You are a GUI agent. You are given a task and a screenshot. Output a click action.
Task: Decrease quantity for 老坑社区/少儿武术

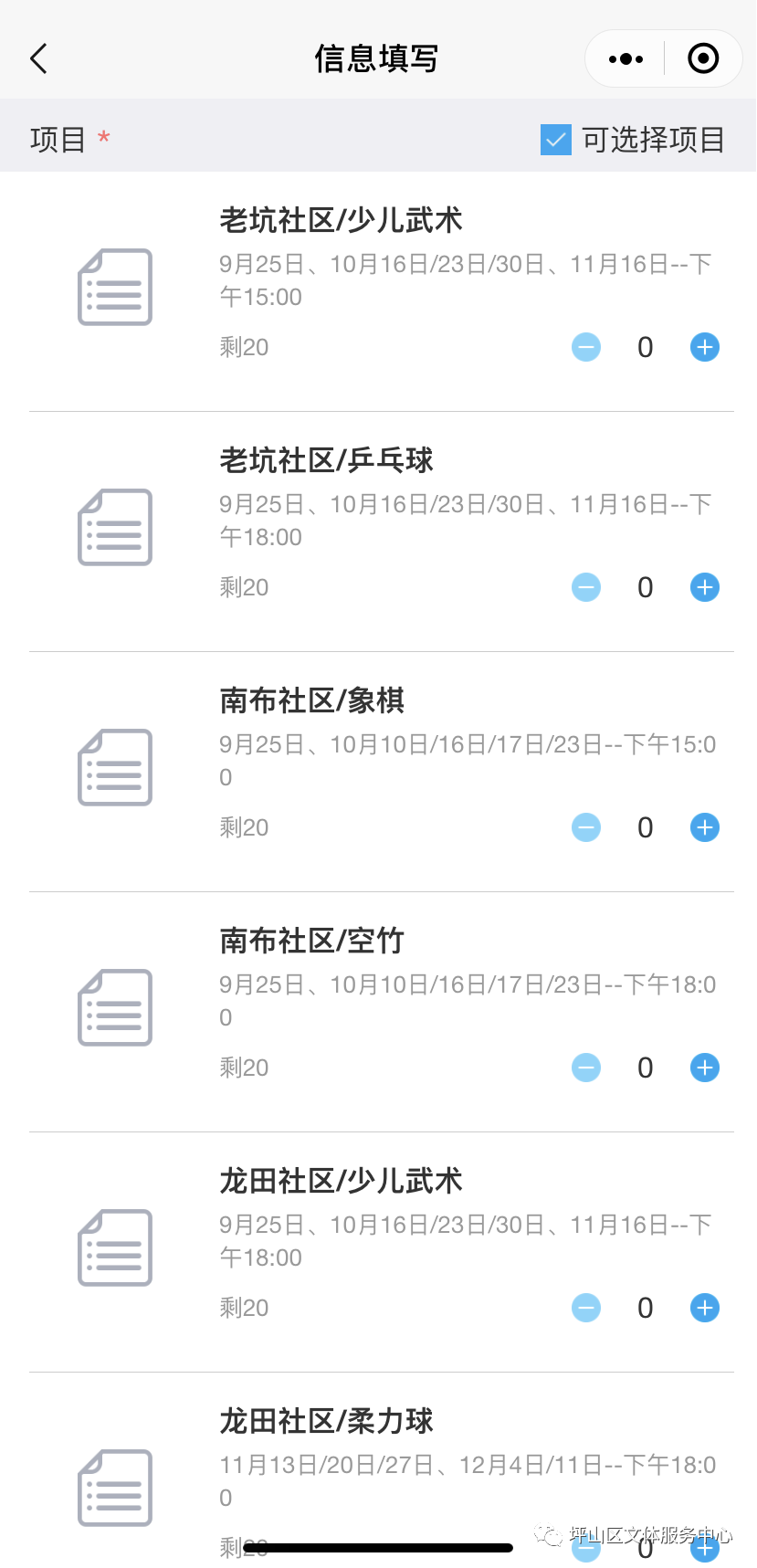586,347
